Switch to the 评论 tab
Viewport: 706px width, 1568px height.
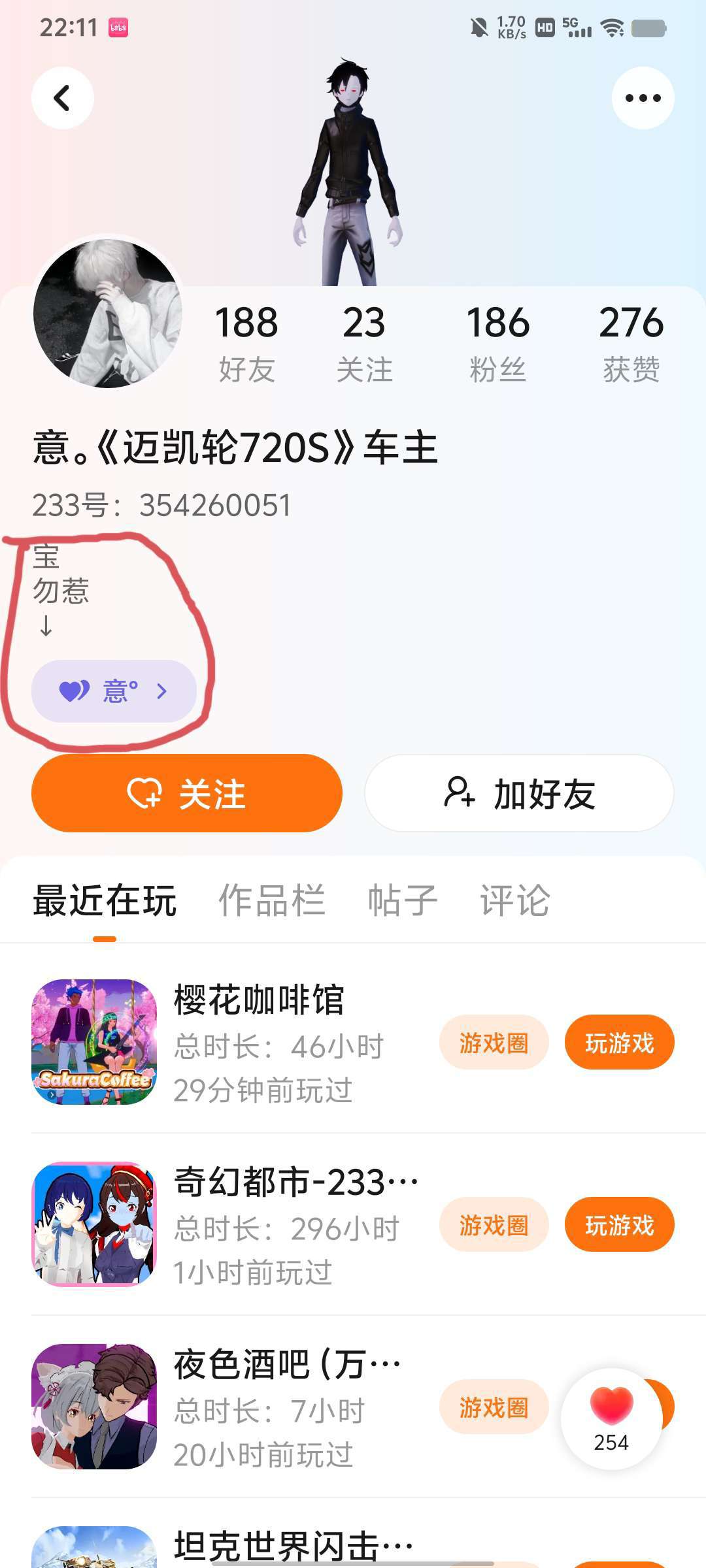coord(515,900)
